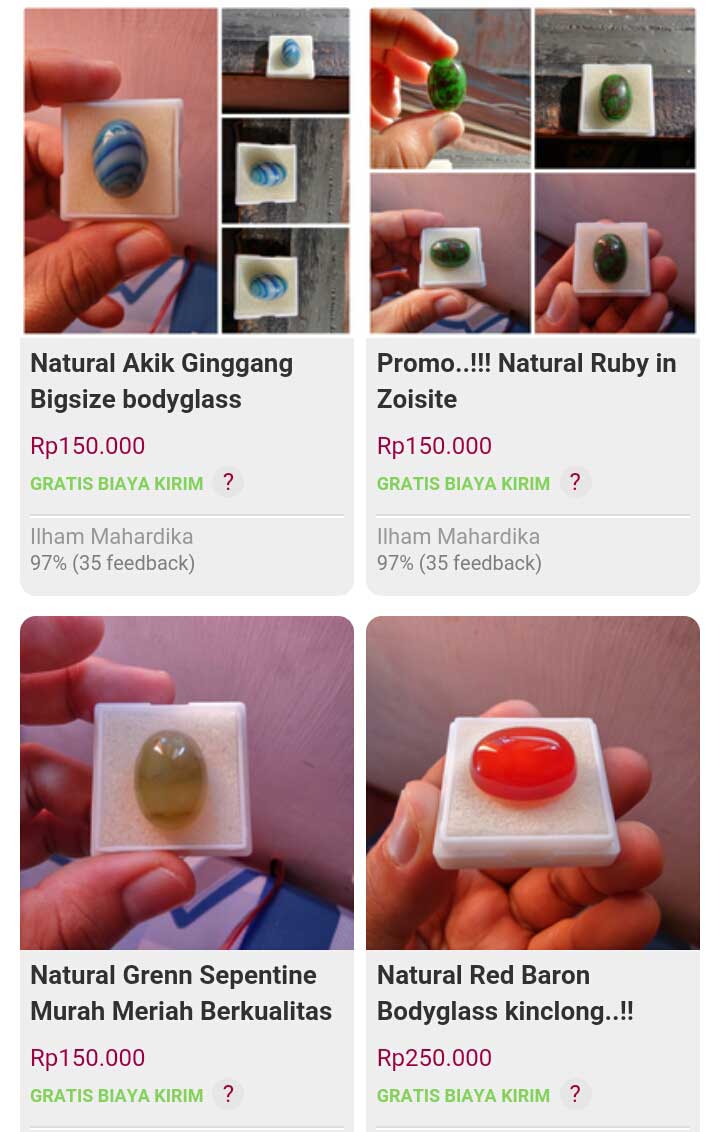View the Promo Natural Ruby in Zoisite product
The image size is (714, 1132).
(526, 381)
